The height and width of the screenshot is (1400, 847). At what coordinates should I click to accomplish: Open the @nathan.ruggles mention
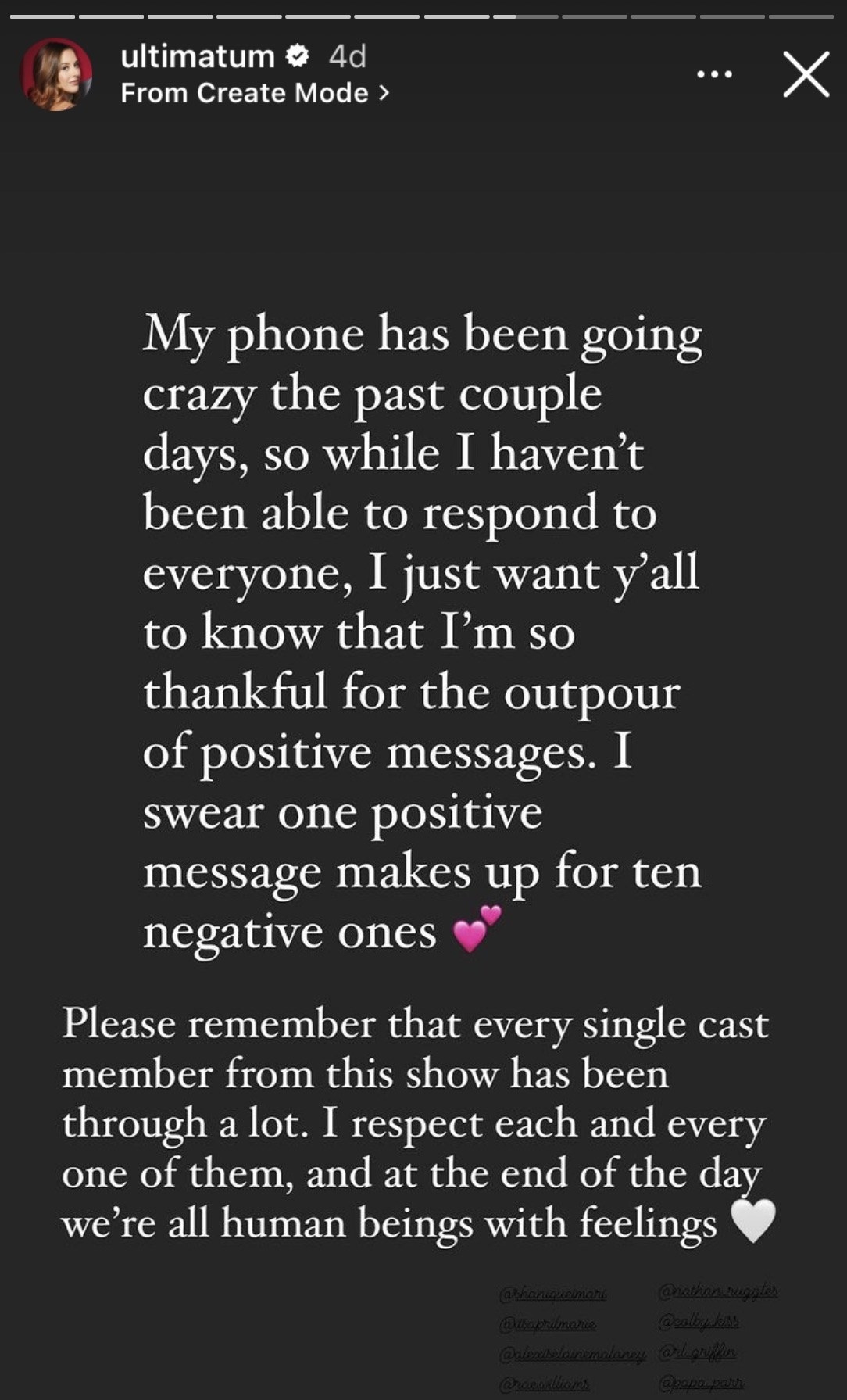[x=718, y=1291]
